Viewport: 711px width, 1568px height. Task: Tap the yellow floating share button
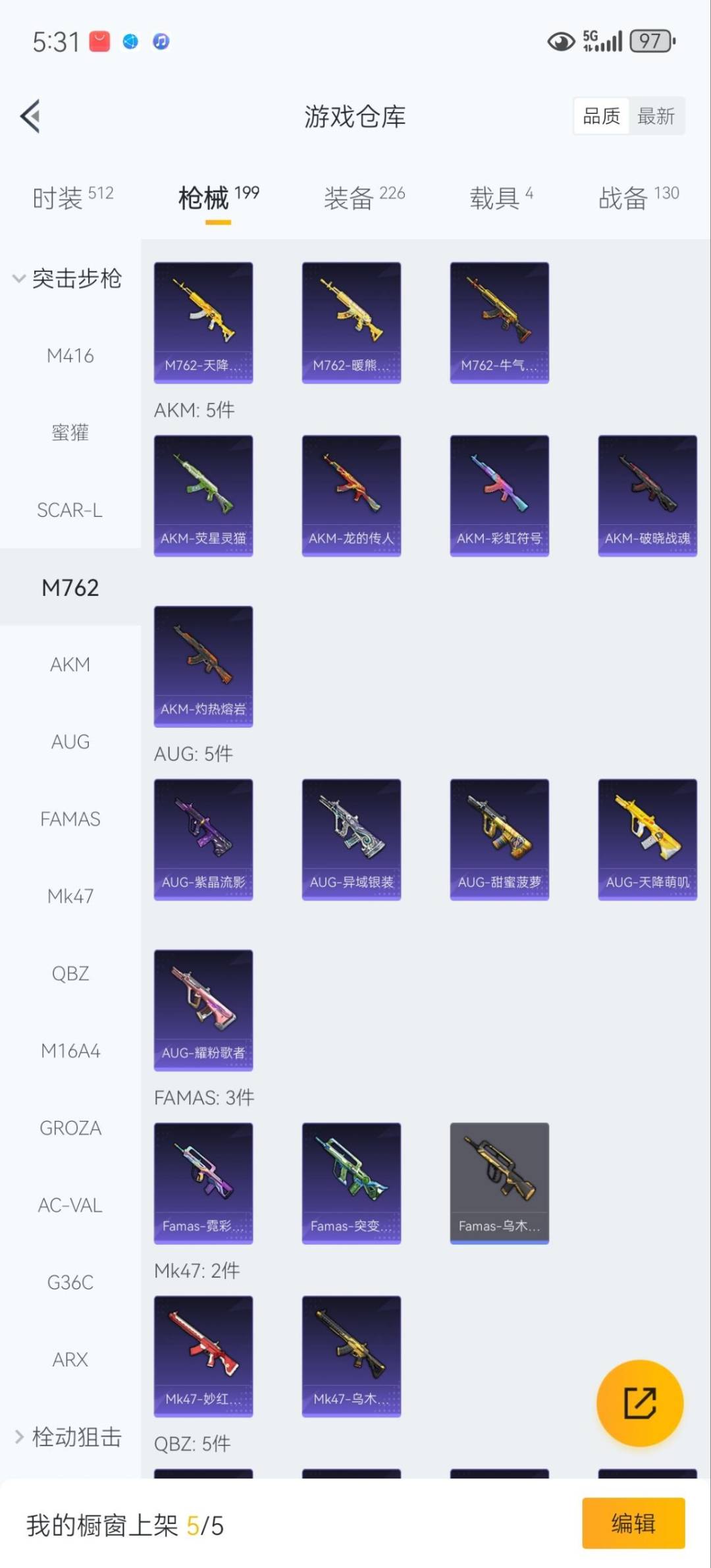point(639,1403)
